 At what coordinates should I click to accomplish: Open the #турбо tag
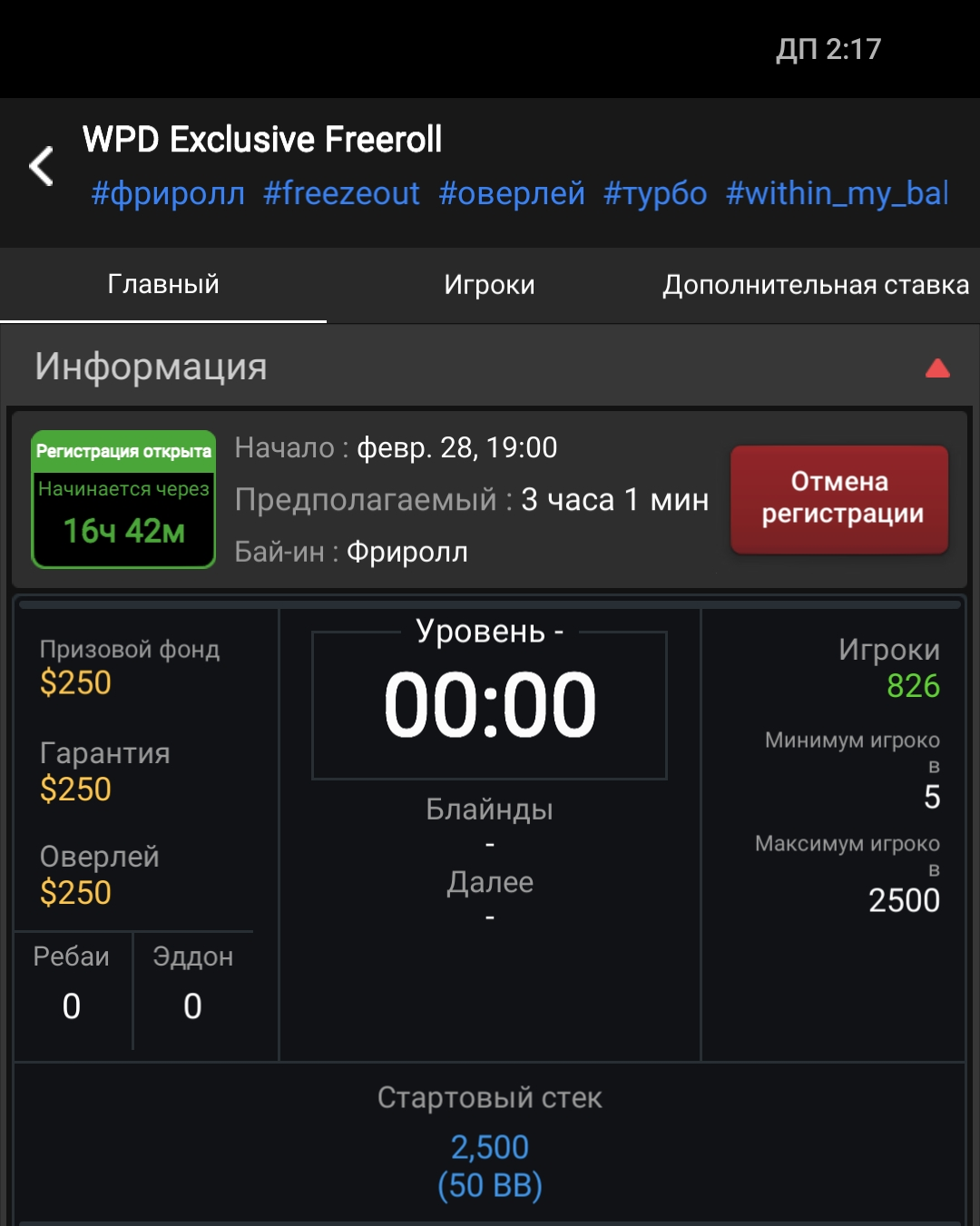(x=655, y=193)
